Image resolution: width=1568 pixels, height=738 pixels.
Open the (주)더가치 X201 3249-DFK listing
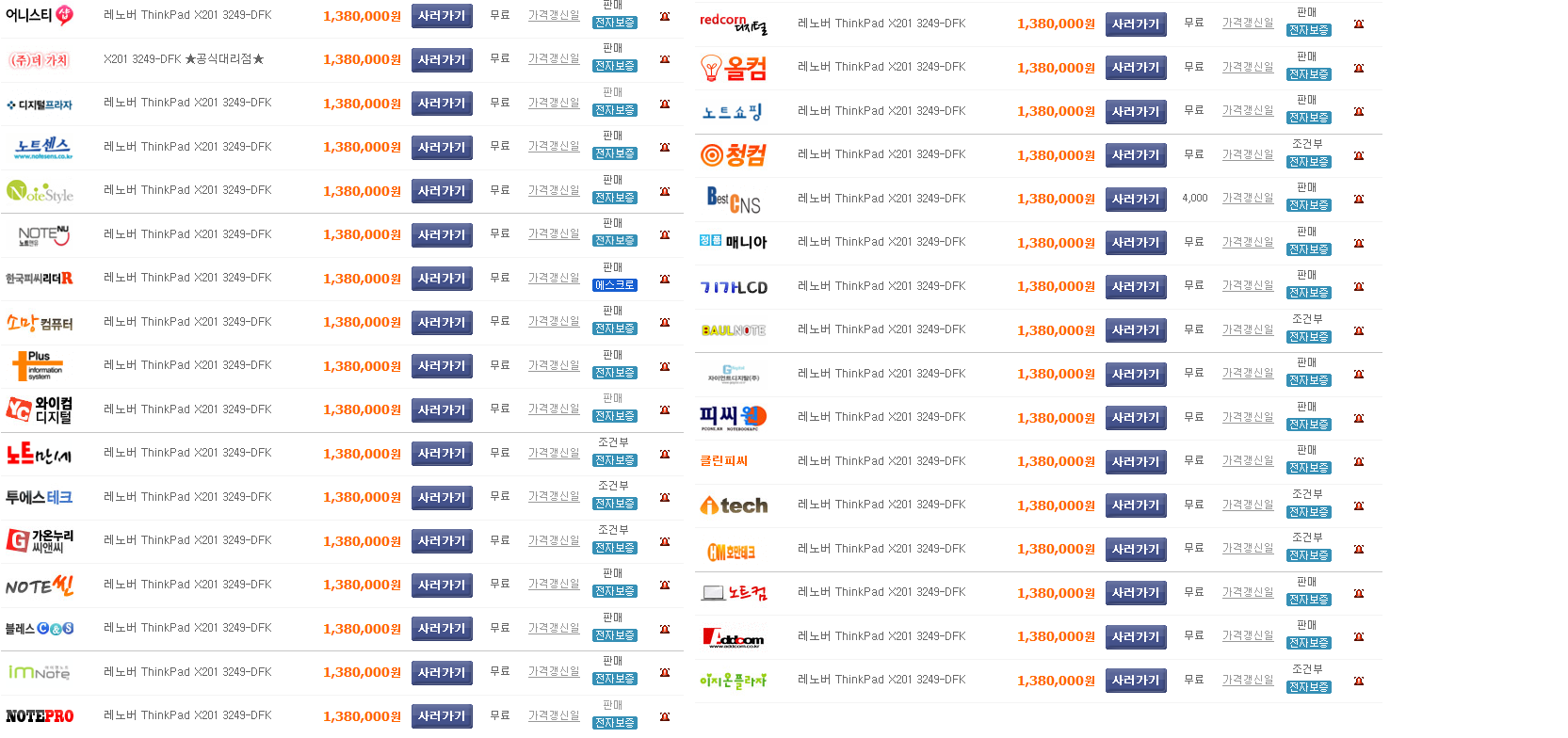184,59
